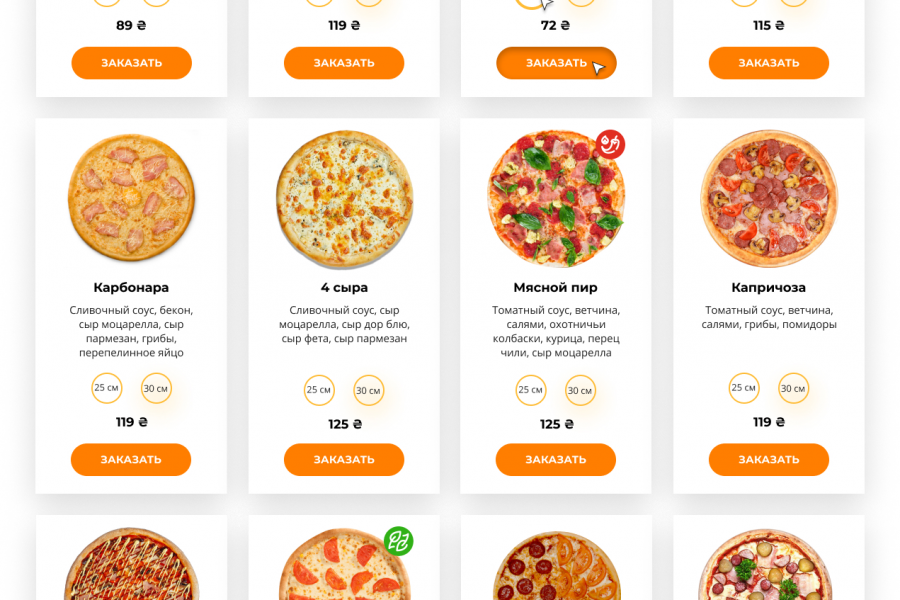Image resolution: width=900 pixels, height=600 pixels.
Task: Order the 4 сыра pizza
Action: [344, 460]
